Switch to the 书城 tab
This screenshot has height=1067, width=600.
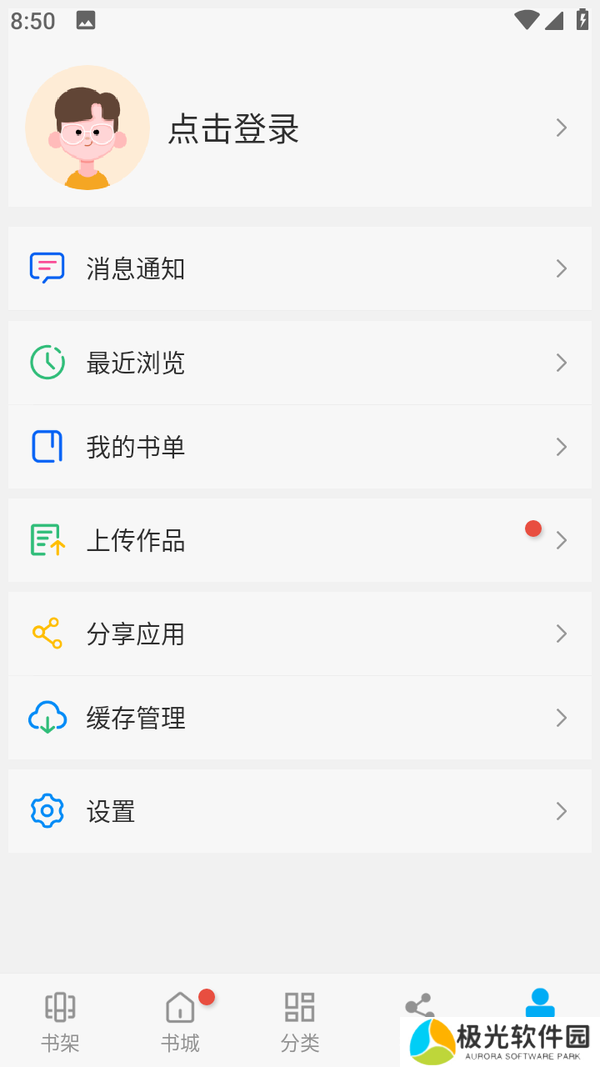tap(180, 1020)
